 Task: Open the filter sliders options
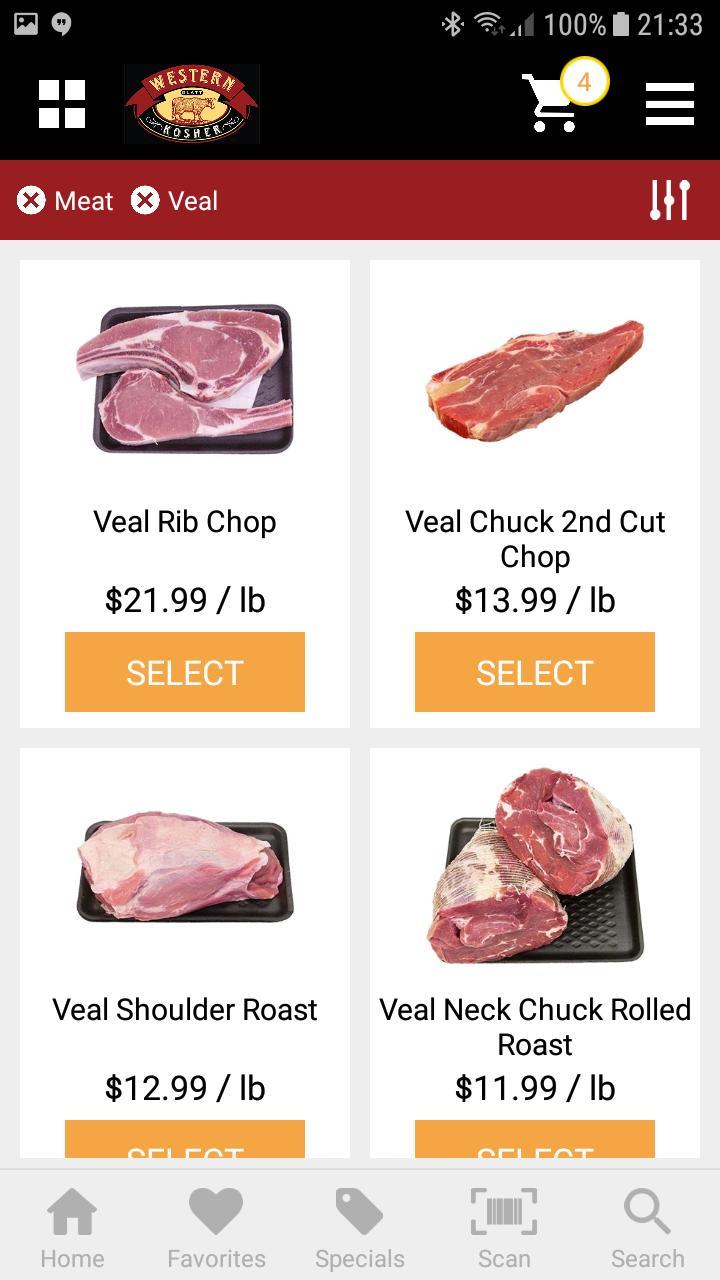(x=669, y=201)
